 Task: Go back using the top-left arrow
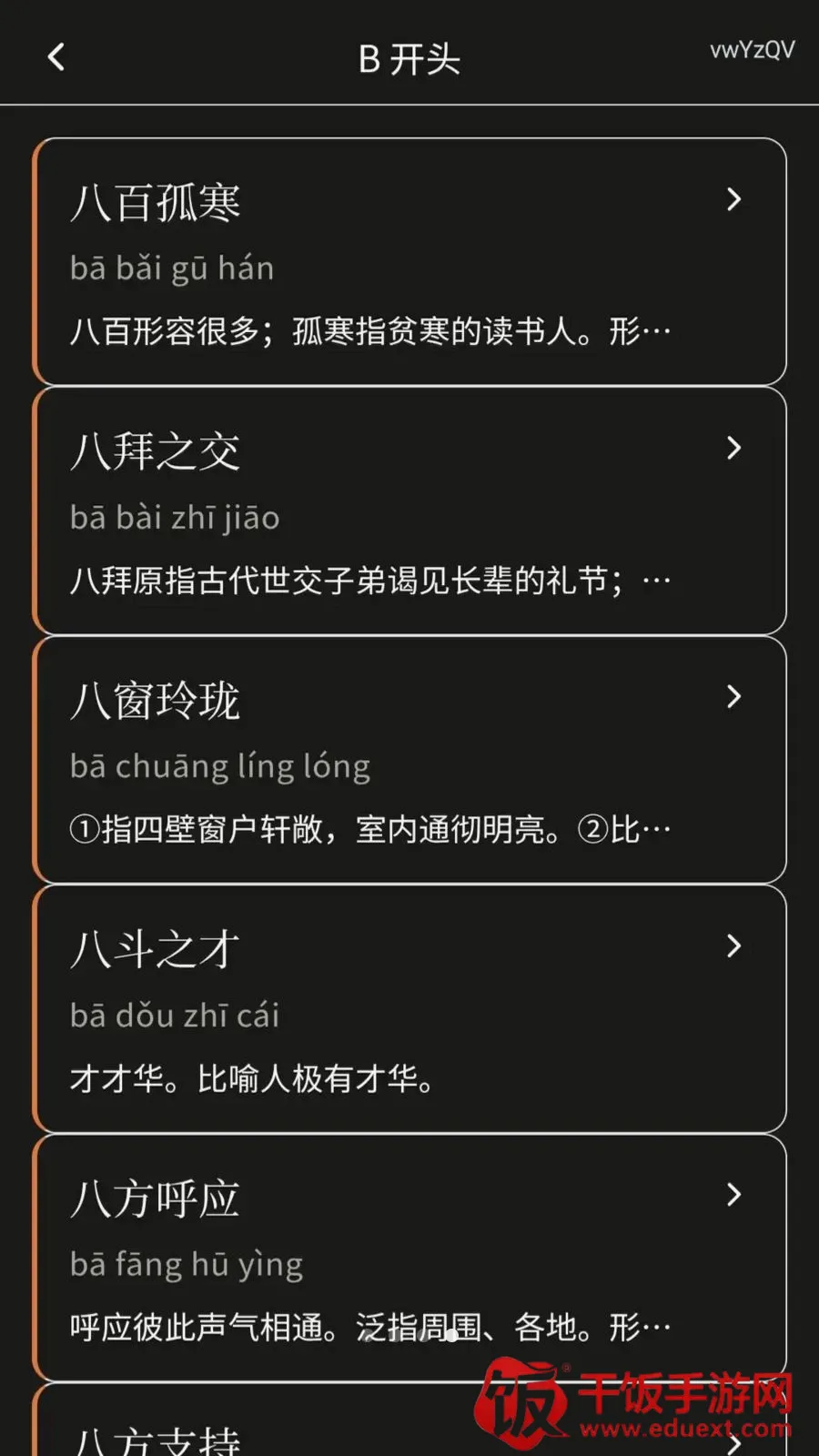click(x=56, y=57)
